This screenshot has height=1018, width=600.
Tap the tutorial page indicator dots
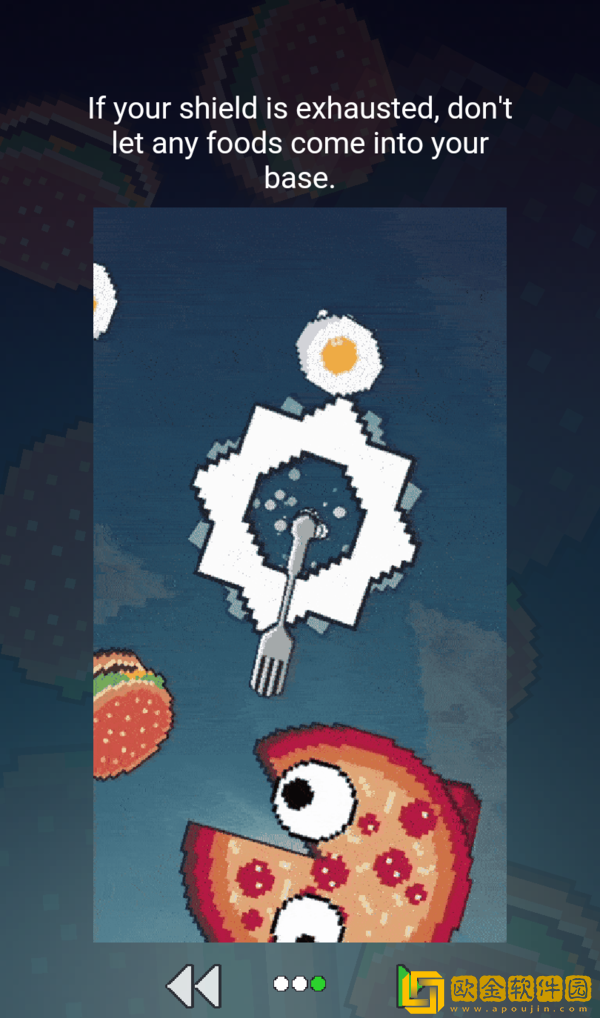point(299,984)
